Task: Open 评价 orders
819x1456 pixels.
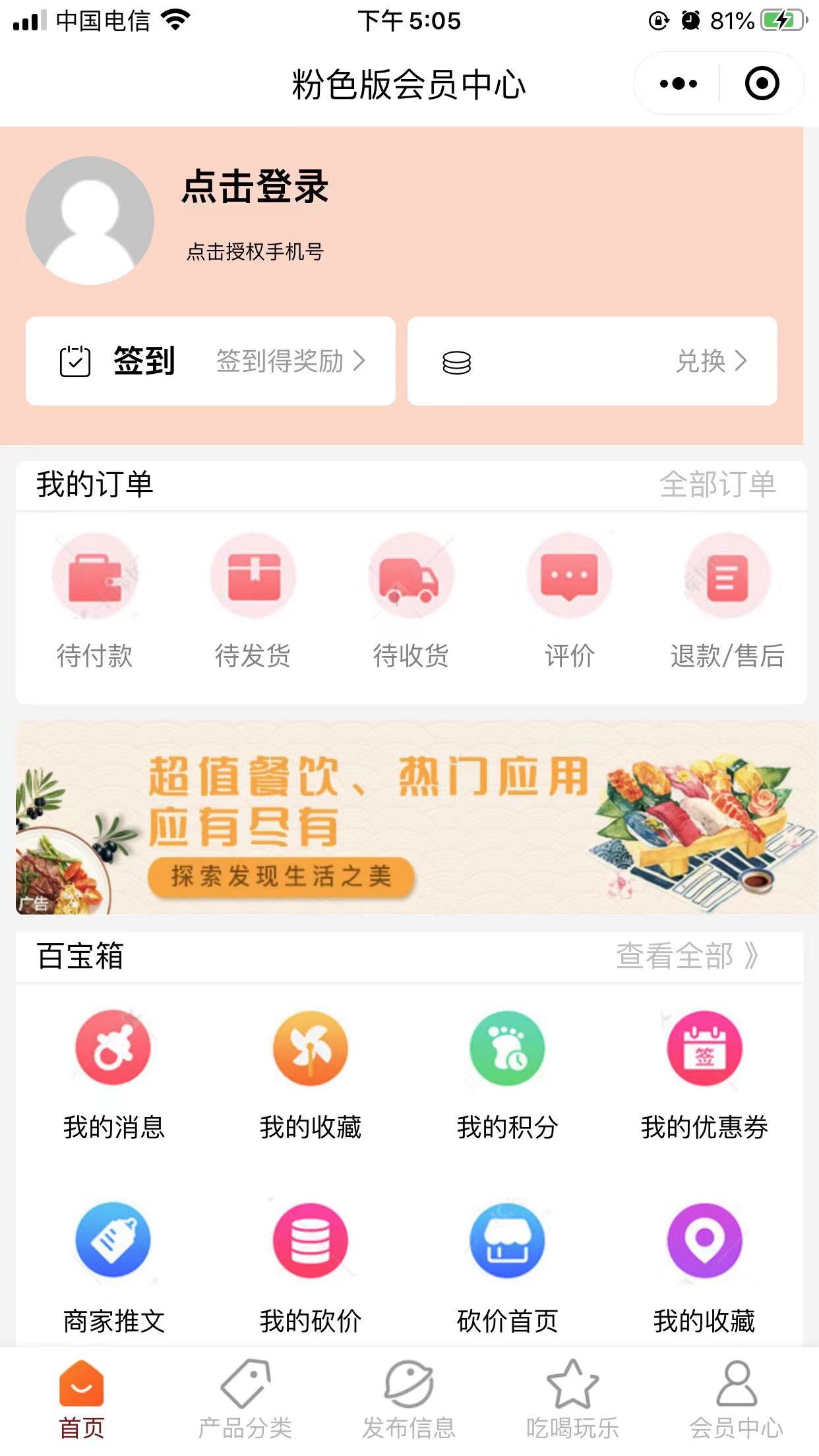Action: pos(569,601)
